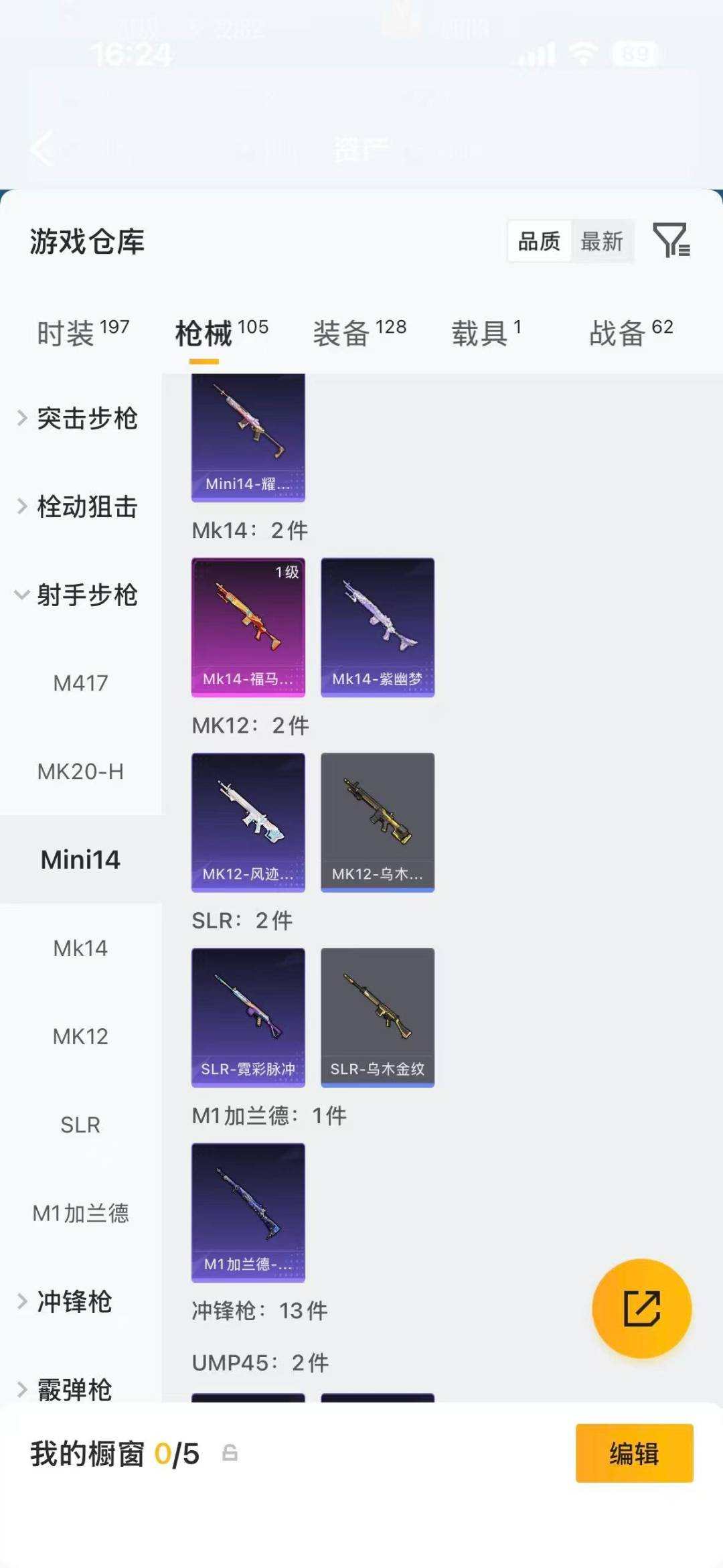View the SLR-霓彩脉冲 skin
723x1568 pixels.
click(248, 1015)
